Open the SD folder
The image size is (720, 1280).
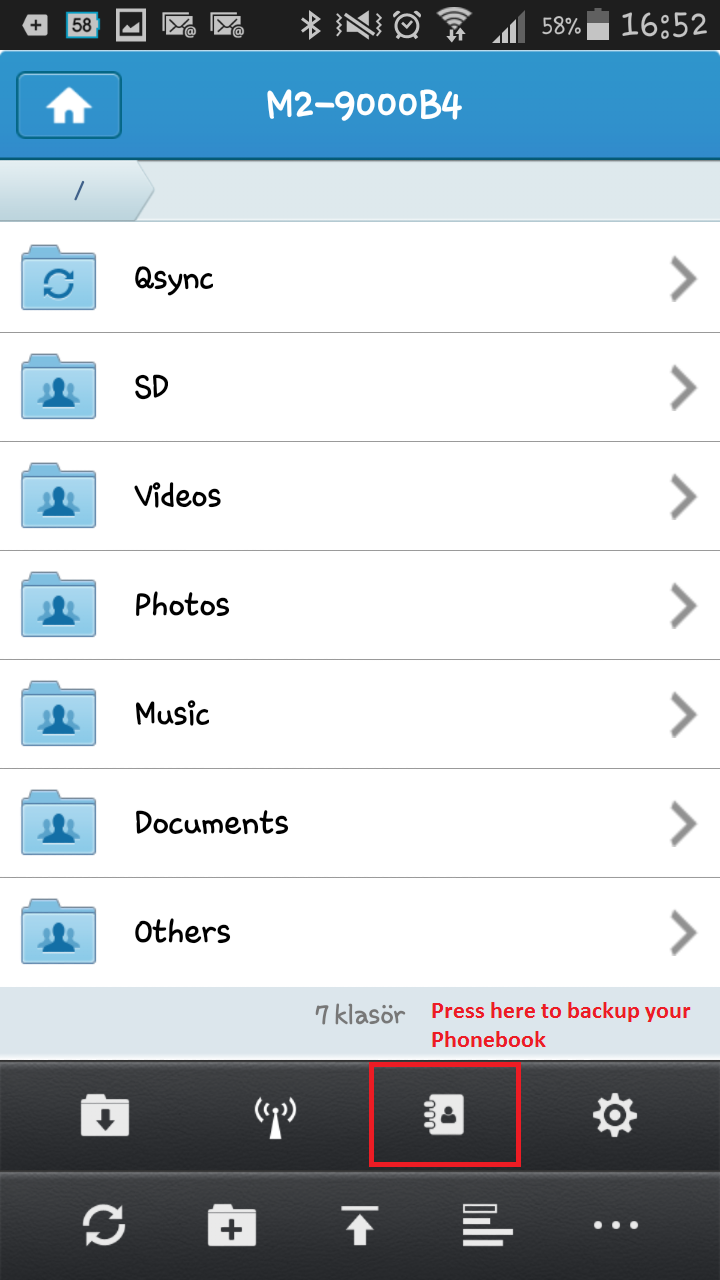pos(360,387)
